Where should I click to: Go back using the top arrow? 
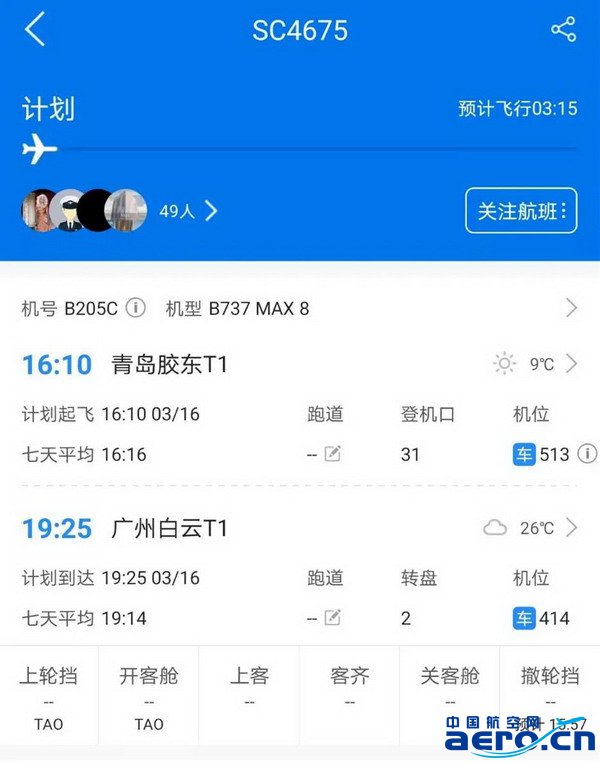pyautogui.click(x=35, y=30)
